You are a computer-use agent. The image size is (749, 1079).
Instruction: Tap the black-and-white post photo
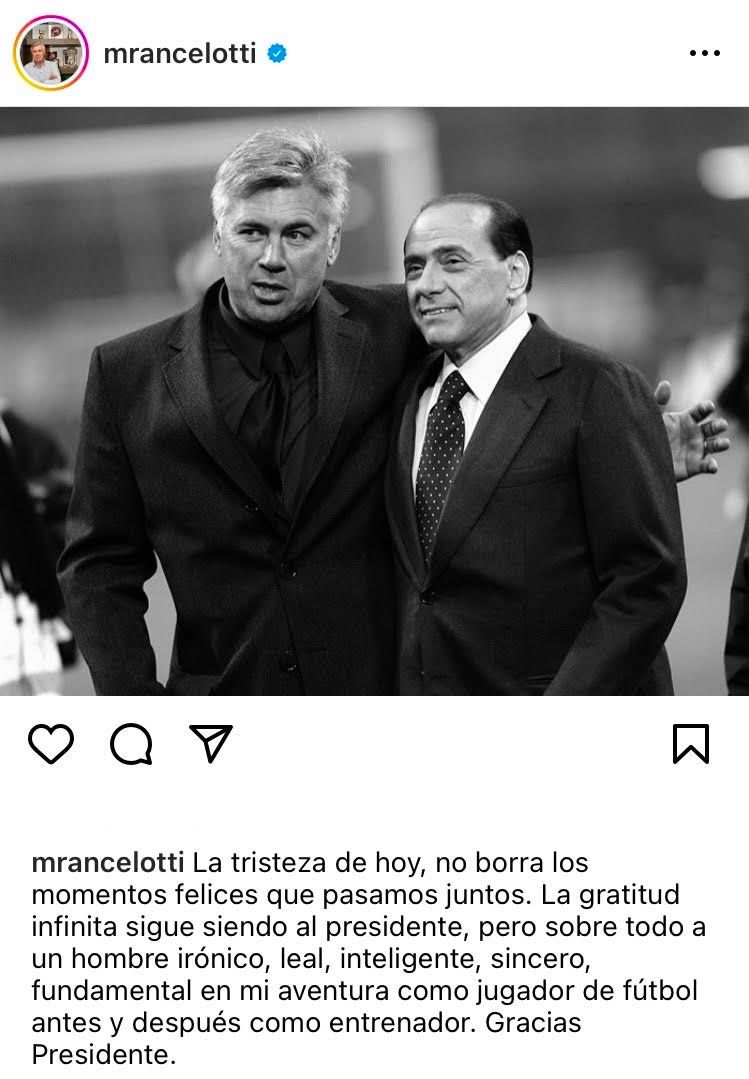(x=374, y=400)
